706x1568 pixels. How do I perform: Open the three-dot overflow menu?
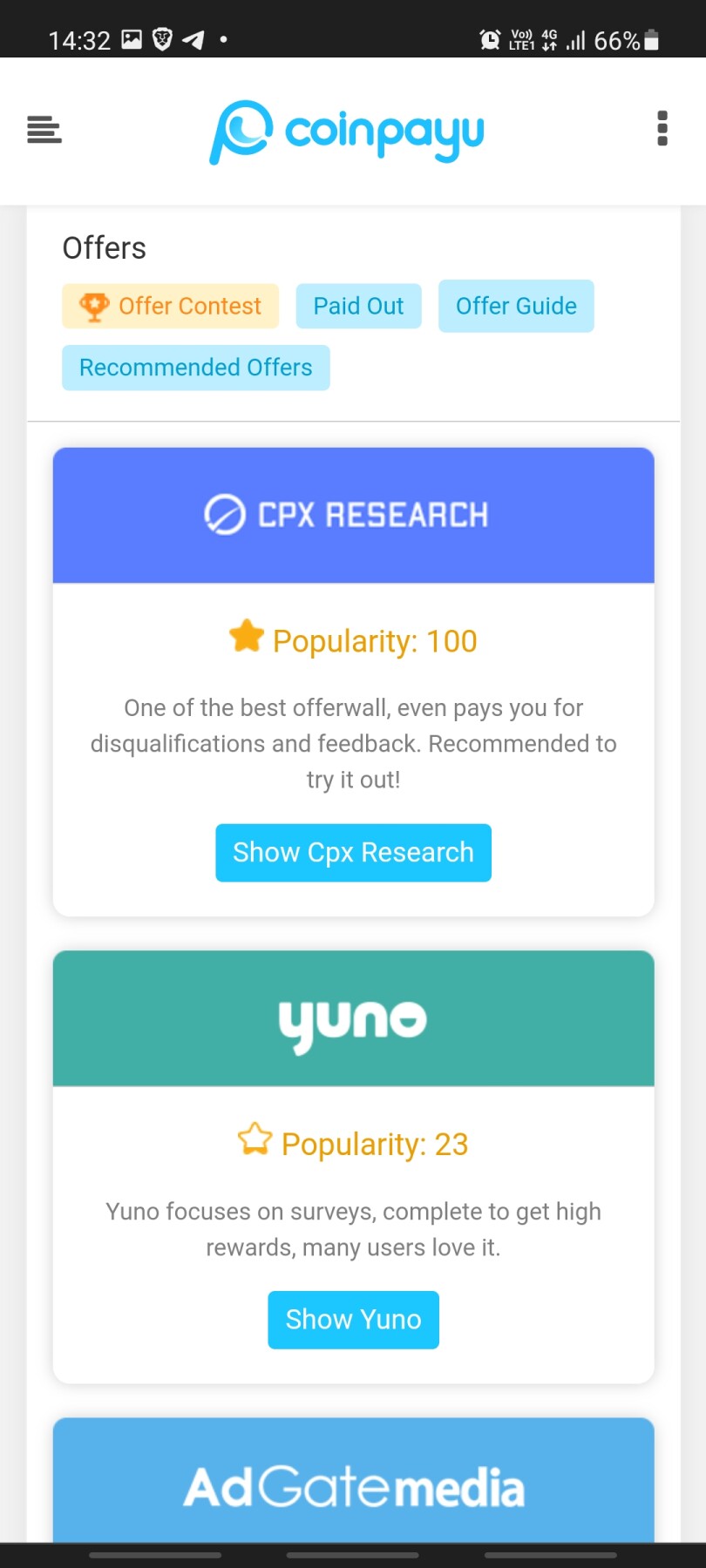click(x=662, y=129)
